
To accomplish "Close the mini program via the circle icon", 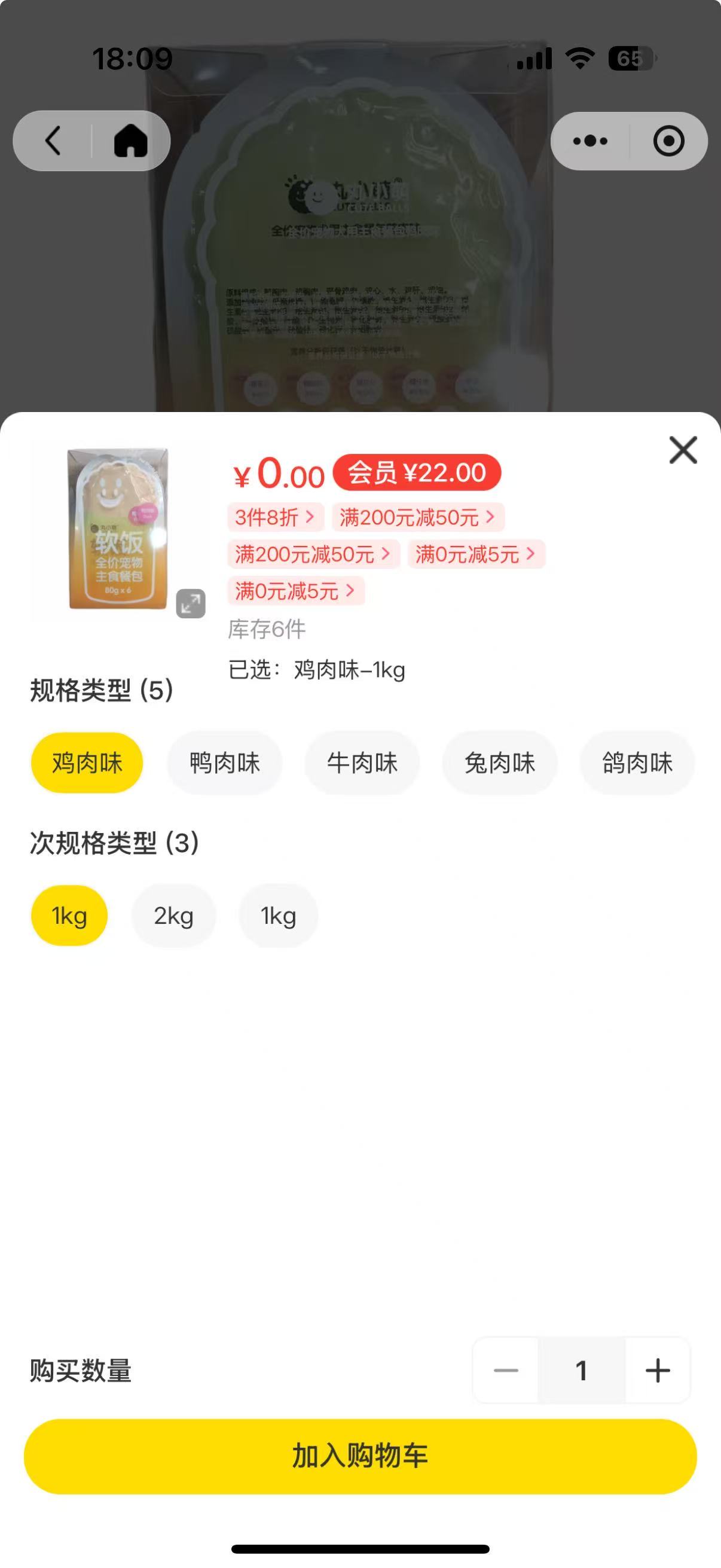I will [668, 141].
